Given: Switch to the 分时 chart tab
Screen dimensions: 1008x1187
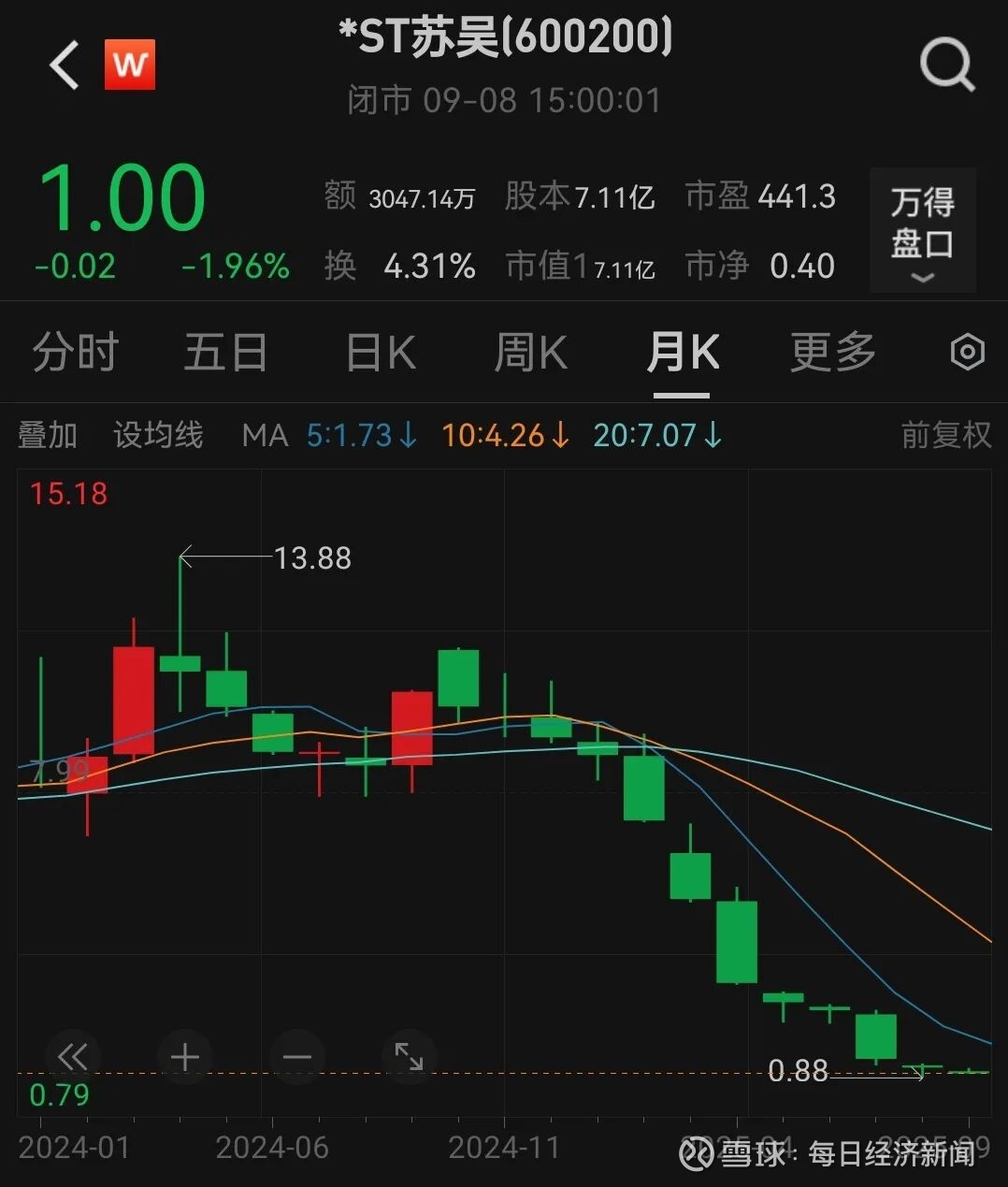Looking at the screenshot, I should (75, 353).
